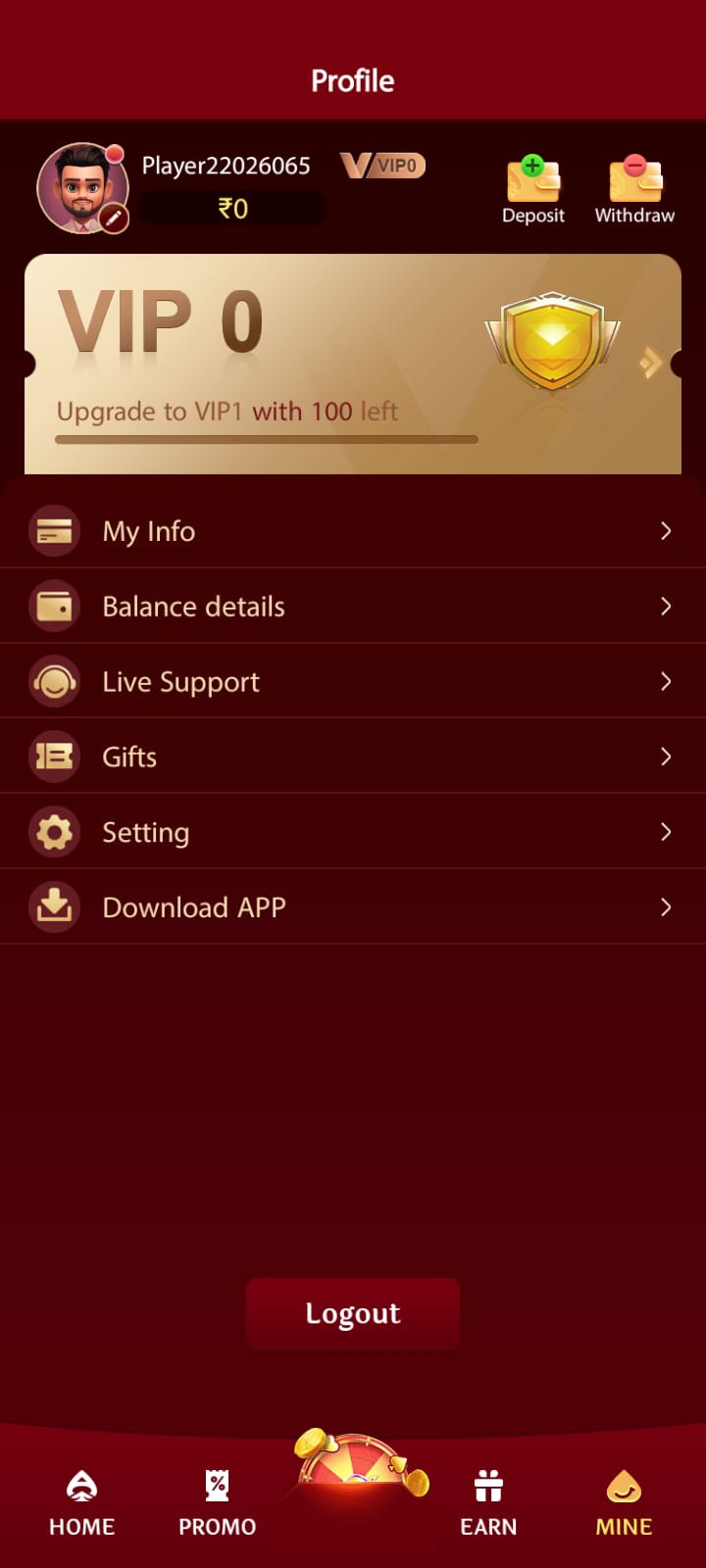
Task: Go to Setting
Action: click(x=353, y=832)
